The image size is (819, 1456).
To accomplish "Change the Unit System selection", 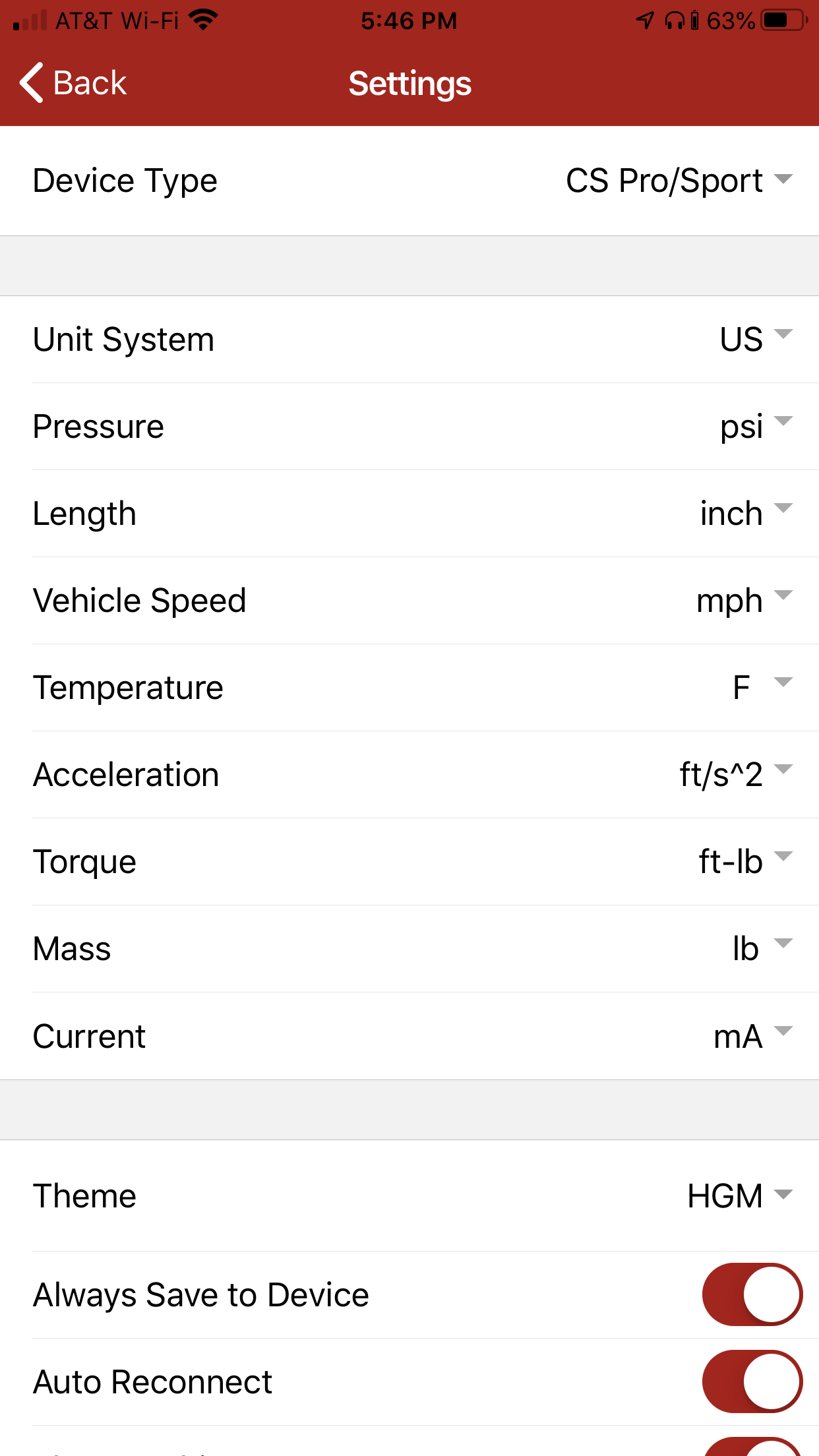I will point(755,339).
